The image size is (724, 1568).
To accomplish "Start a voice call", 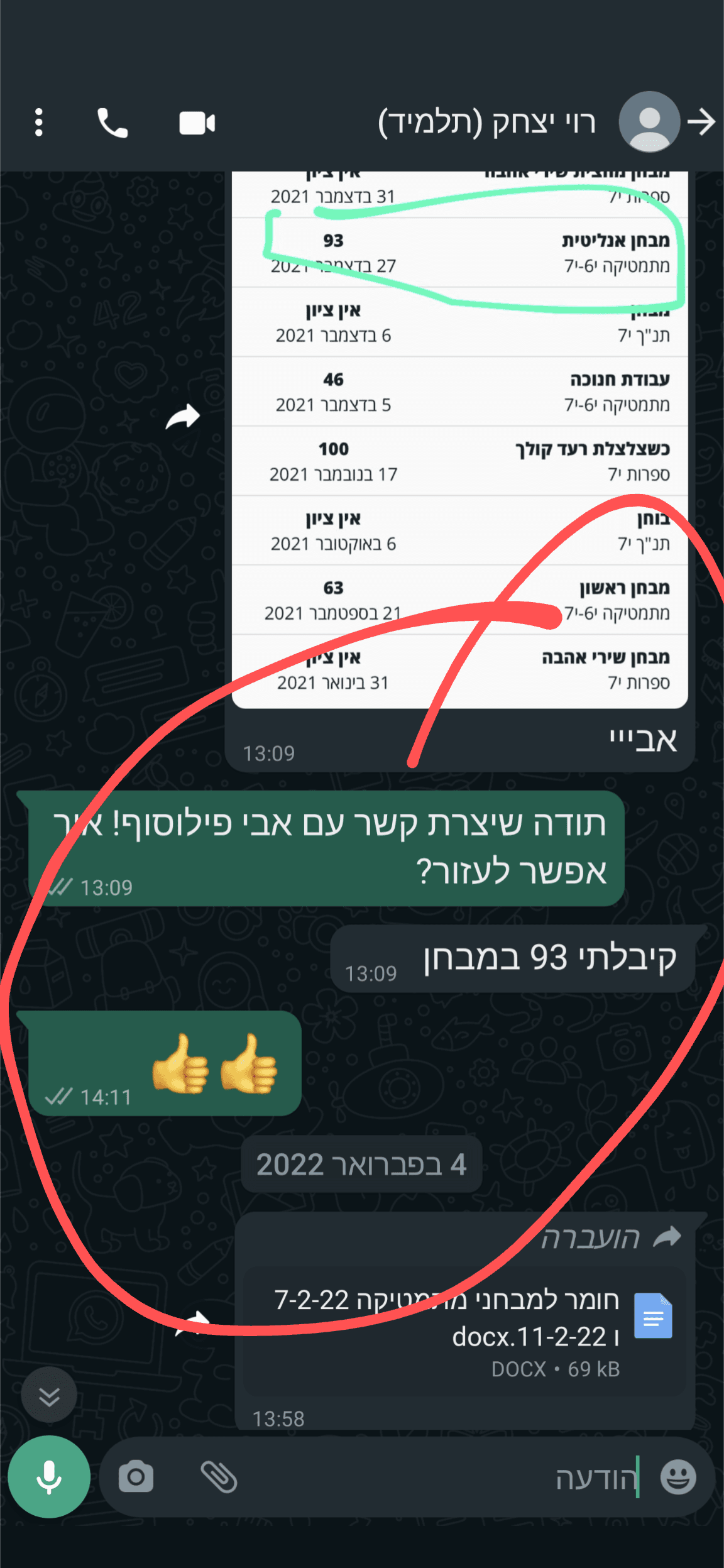I will [112, 123].
